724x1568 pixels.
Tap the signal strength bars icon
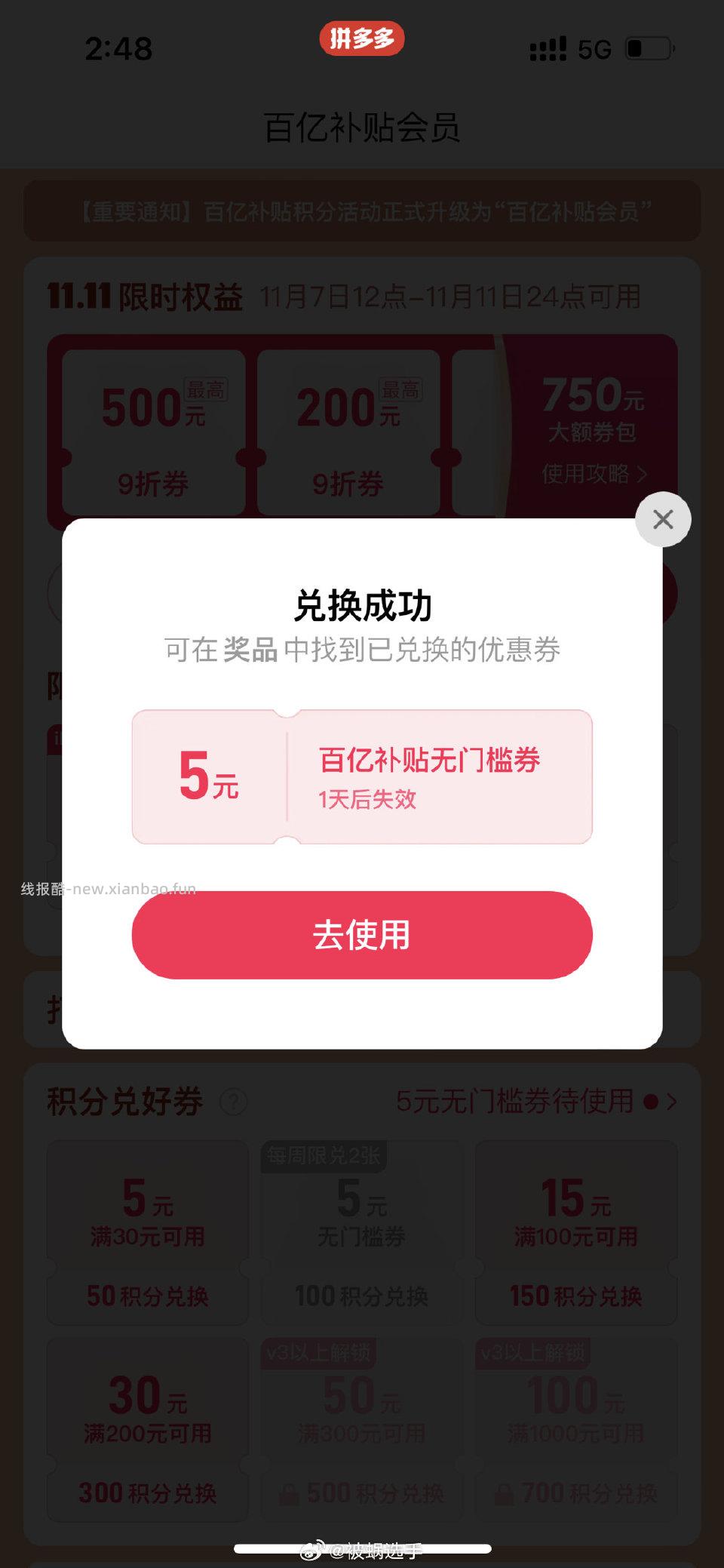coord(548,48)
